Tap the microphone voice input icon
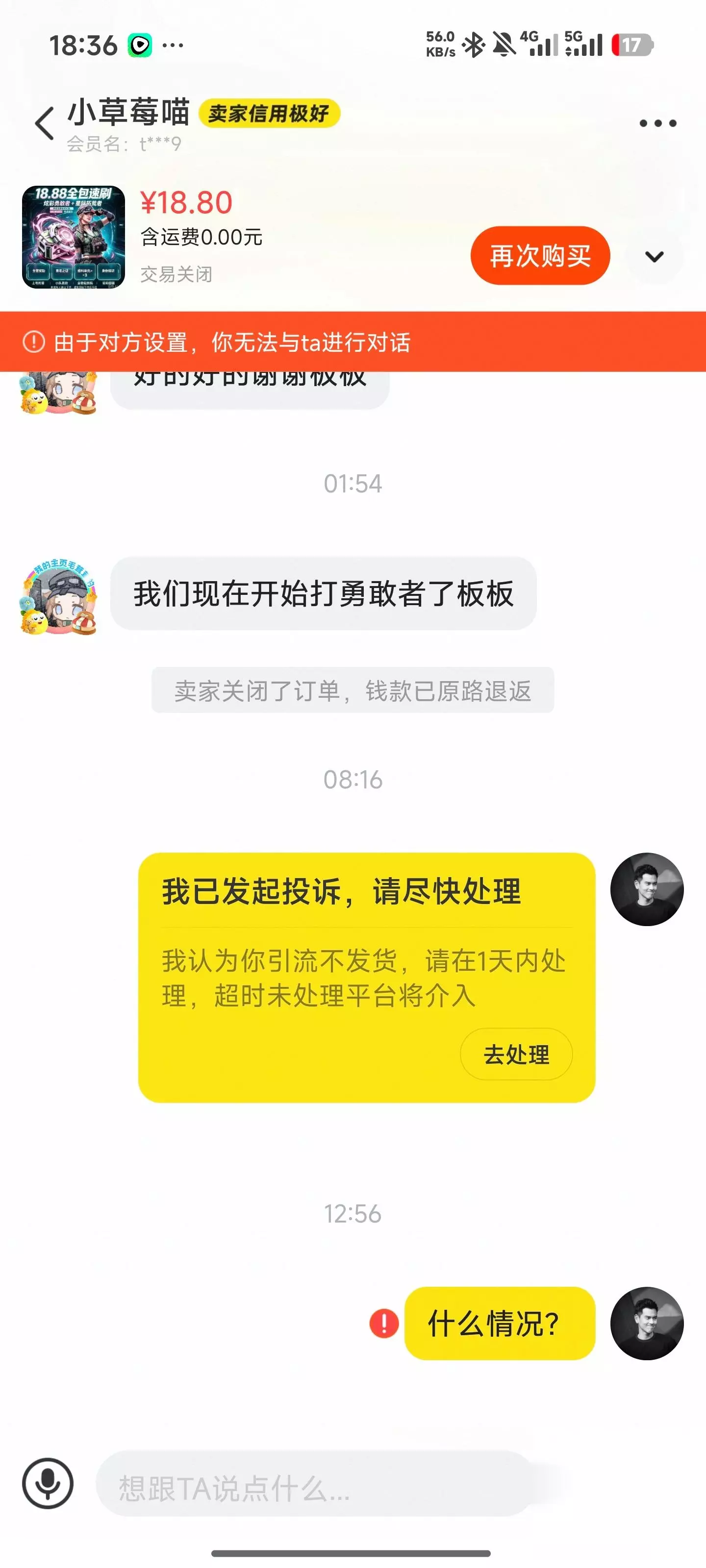The height and width of the screenshot is (1568, 706). [x=48, y=1483]
